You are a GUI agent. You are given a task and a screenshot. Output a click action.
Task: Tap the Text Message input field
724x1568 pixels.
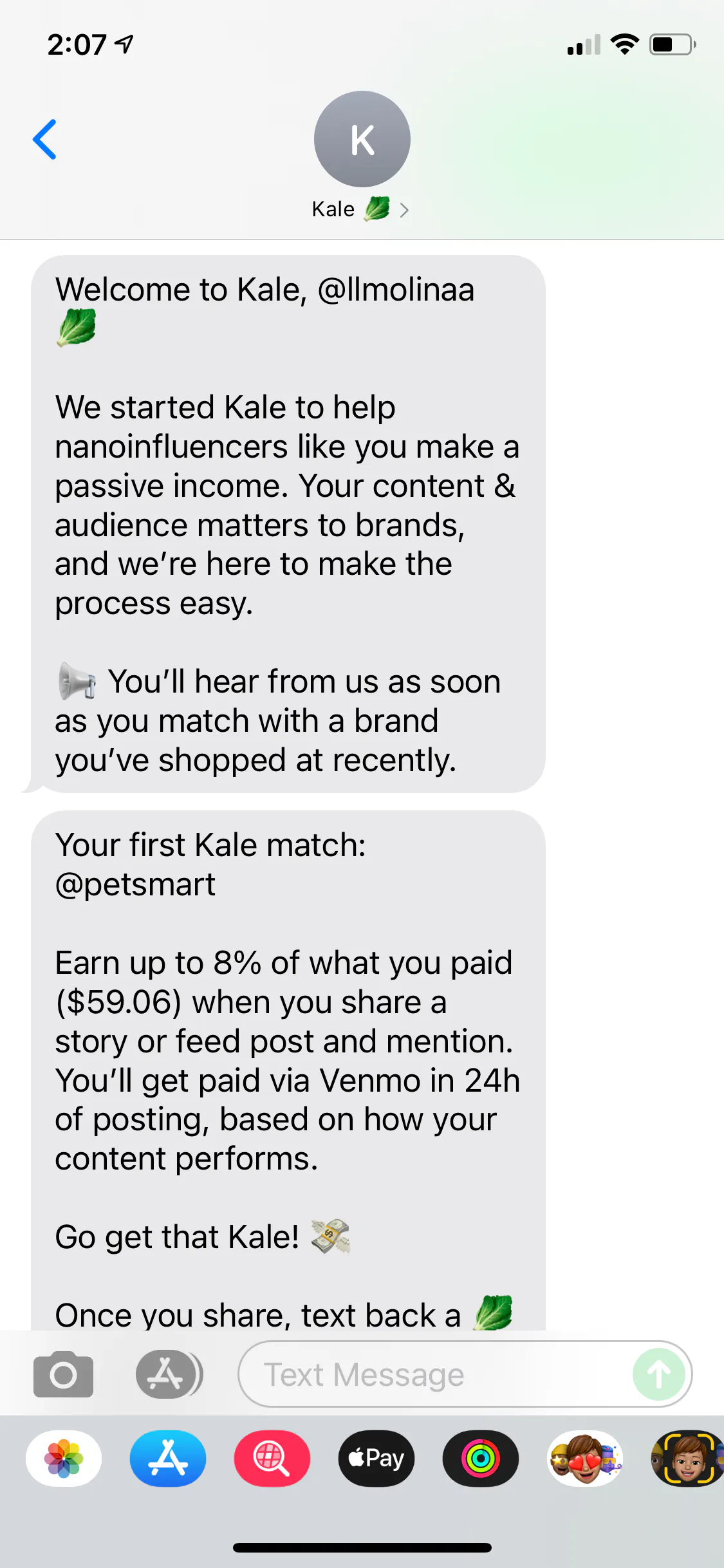[x=435, y=1374]
